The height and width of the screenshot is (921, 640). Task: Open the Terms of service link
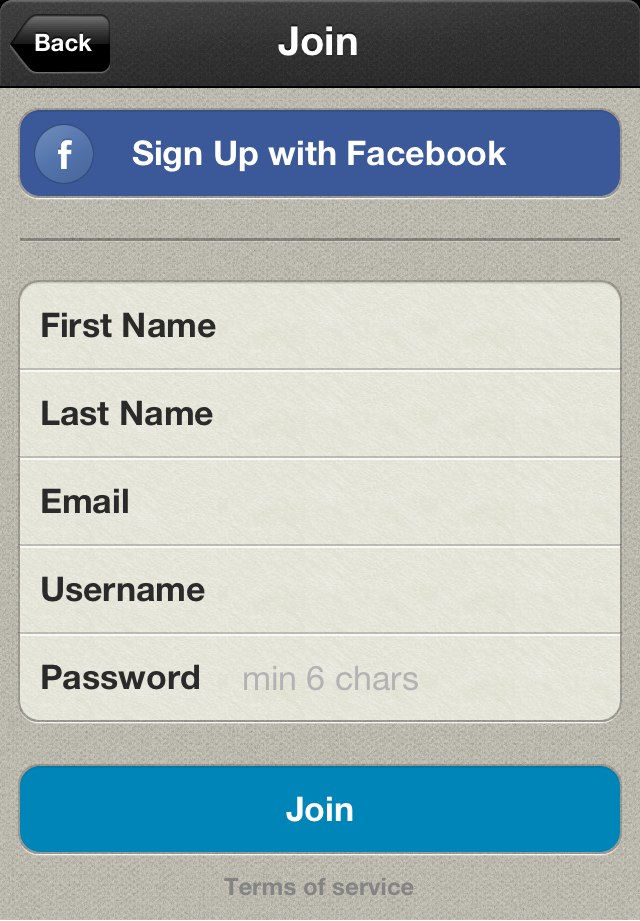coord(319,886)
